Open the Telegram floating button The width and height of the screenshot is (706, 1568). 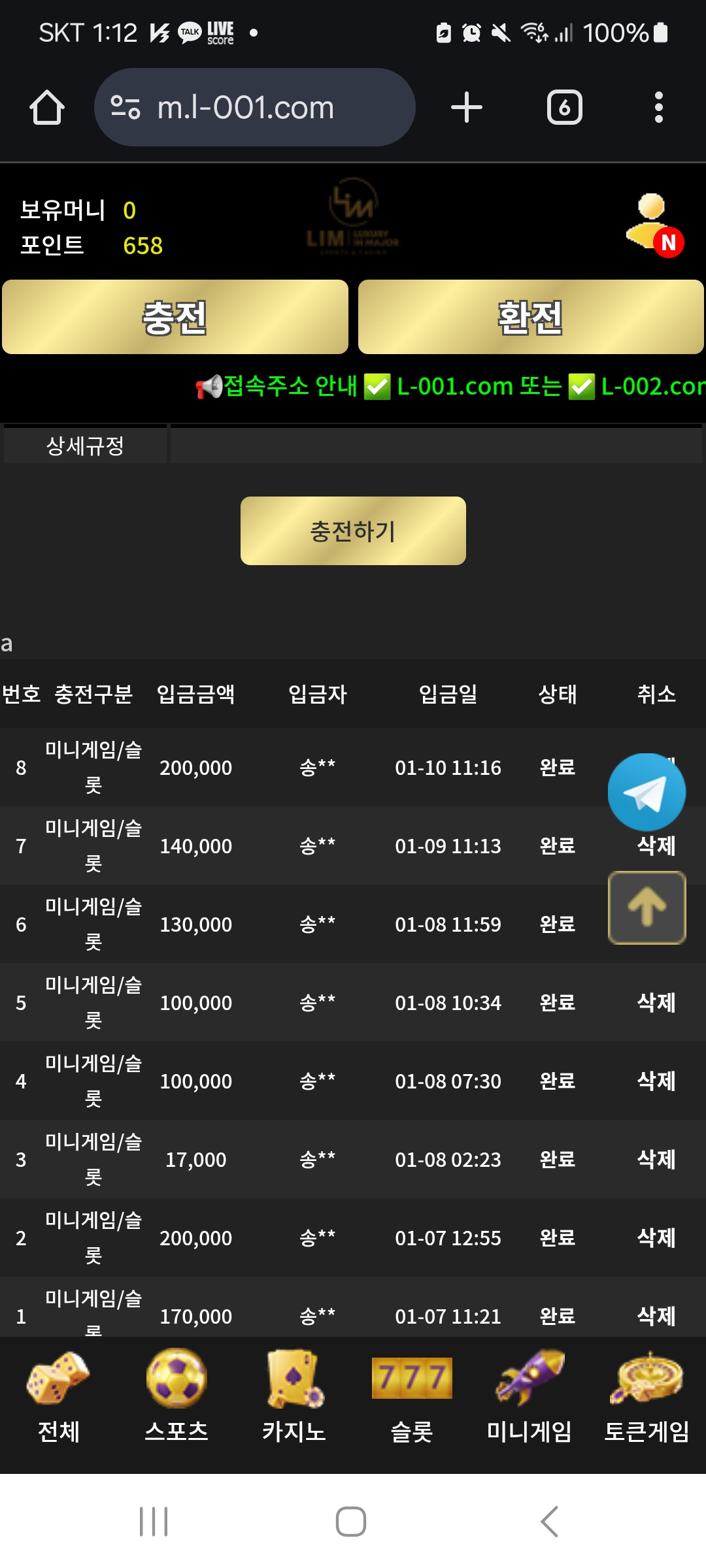click(x=647, y=792)
